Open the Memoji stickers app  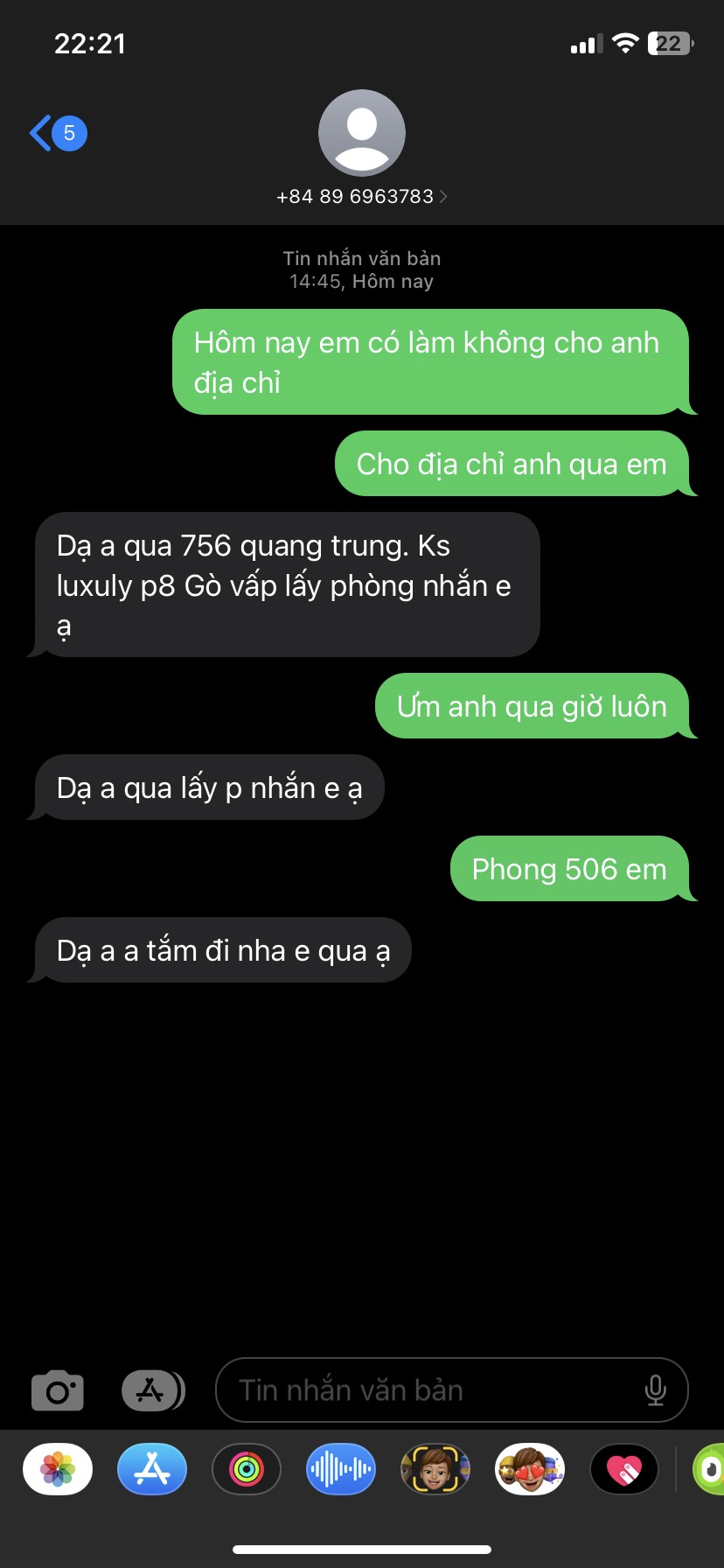(x=530, y=1469)
